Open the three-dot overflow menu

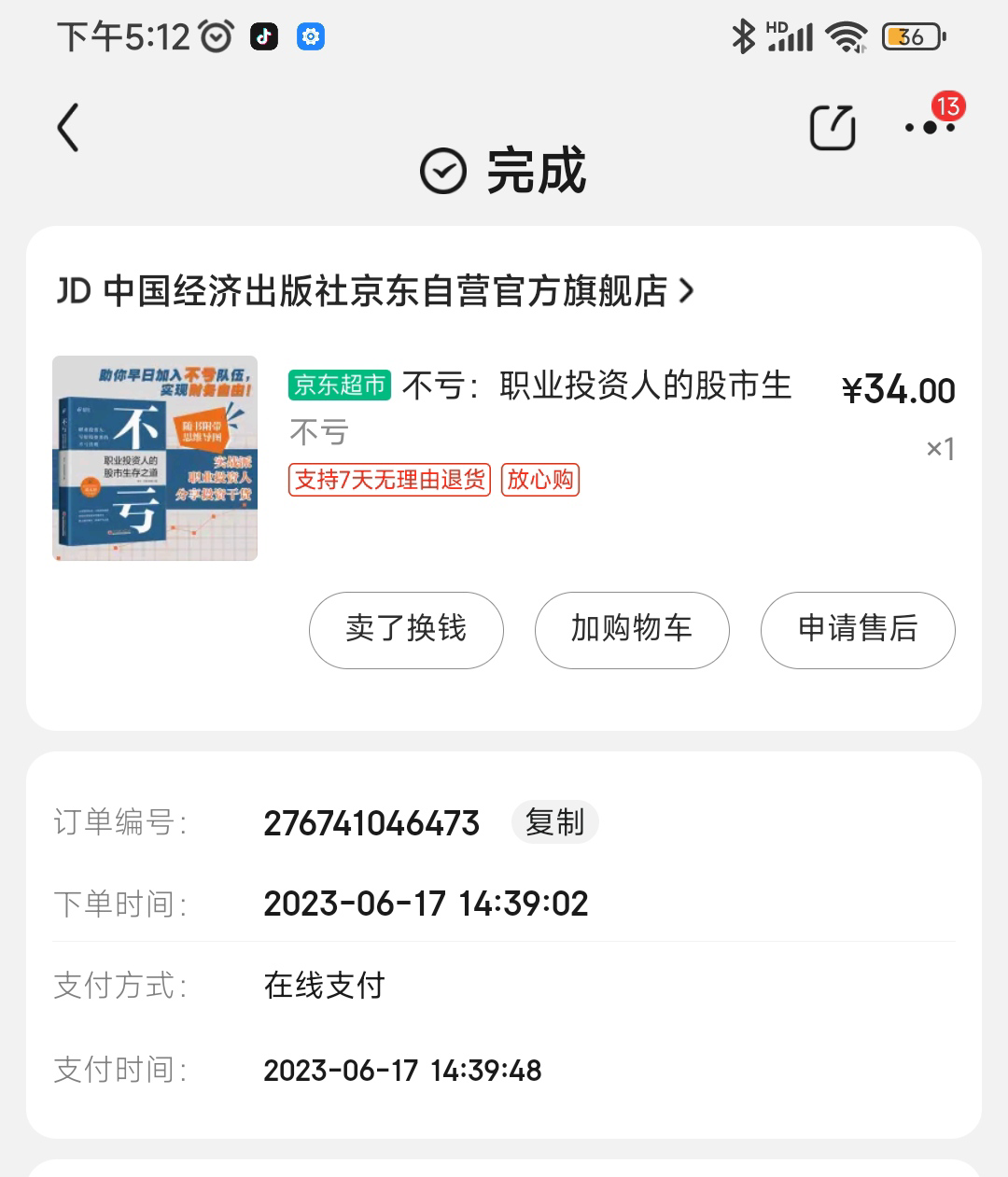click(929, 128)
